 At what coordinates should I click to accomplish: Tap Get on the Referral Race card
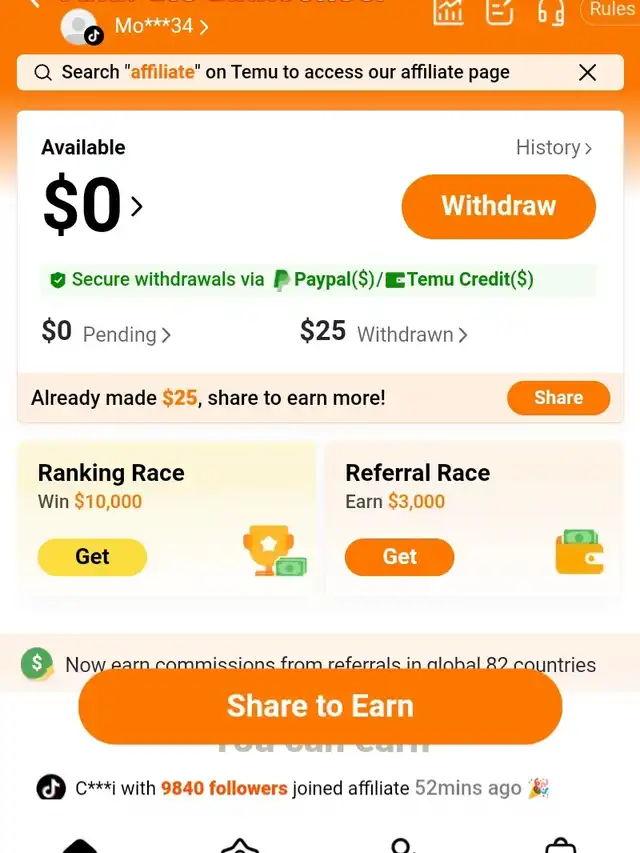click(x=399, y=557)
